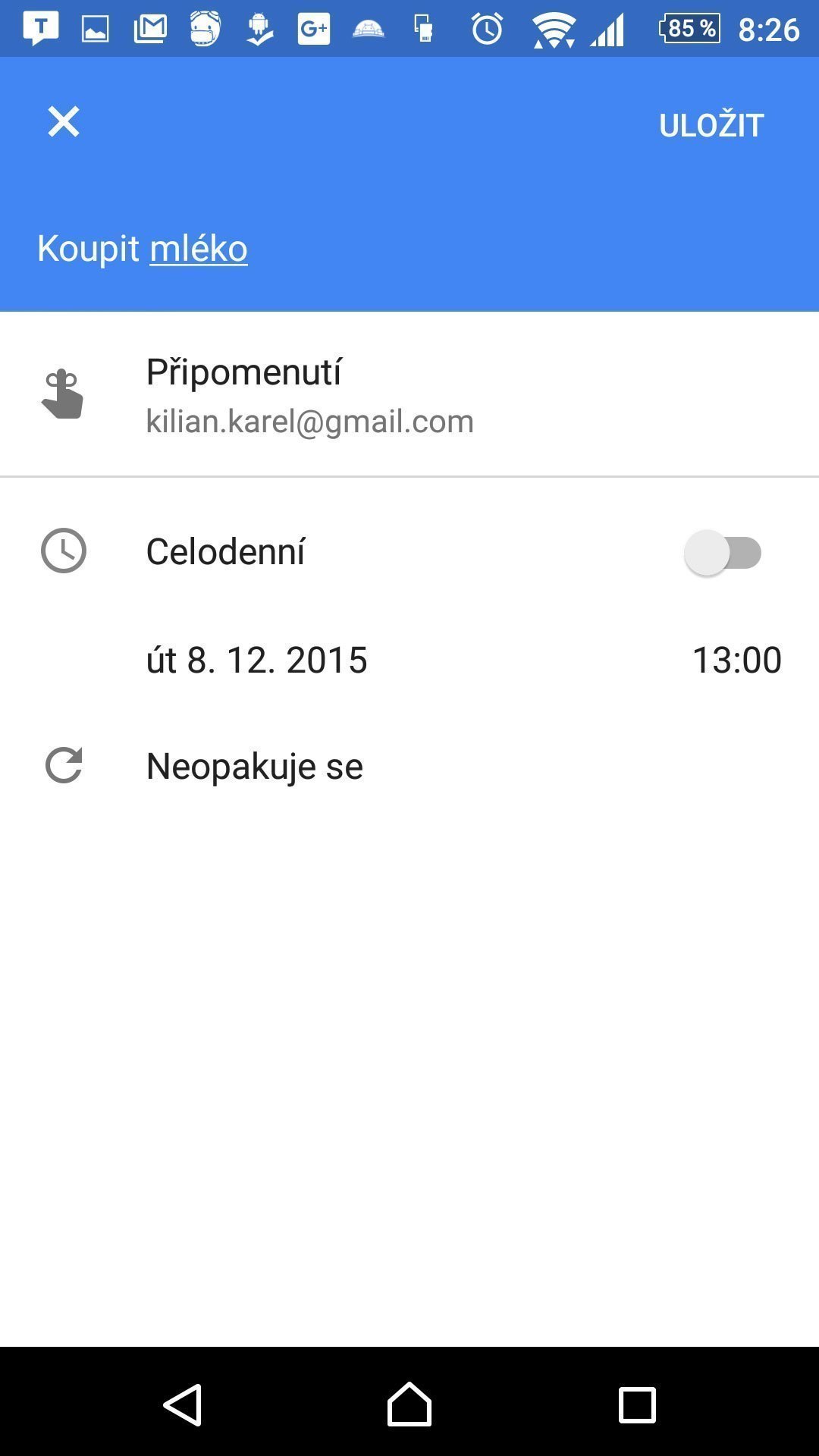
Task: Close the reminder editor with the X
Action: pyautogui.click(x=64, y=122)
